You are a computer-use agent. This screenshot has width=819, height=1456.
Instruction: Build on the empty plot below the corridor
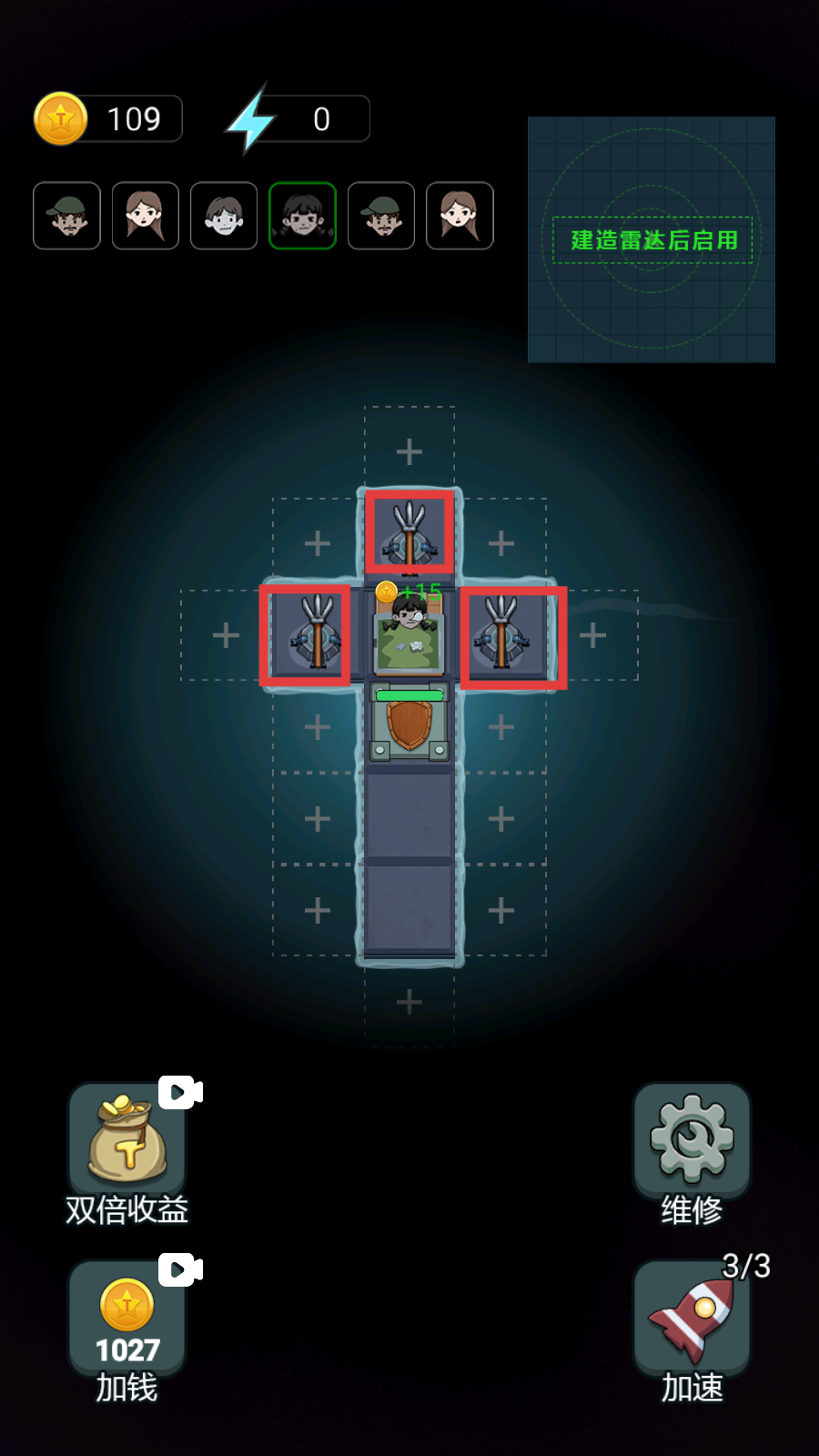pyautogui.click(x=409, y=1002)
